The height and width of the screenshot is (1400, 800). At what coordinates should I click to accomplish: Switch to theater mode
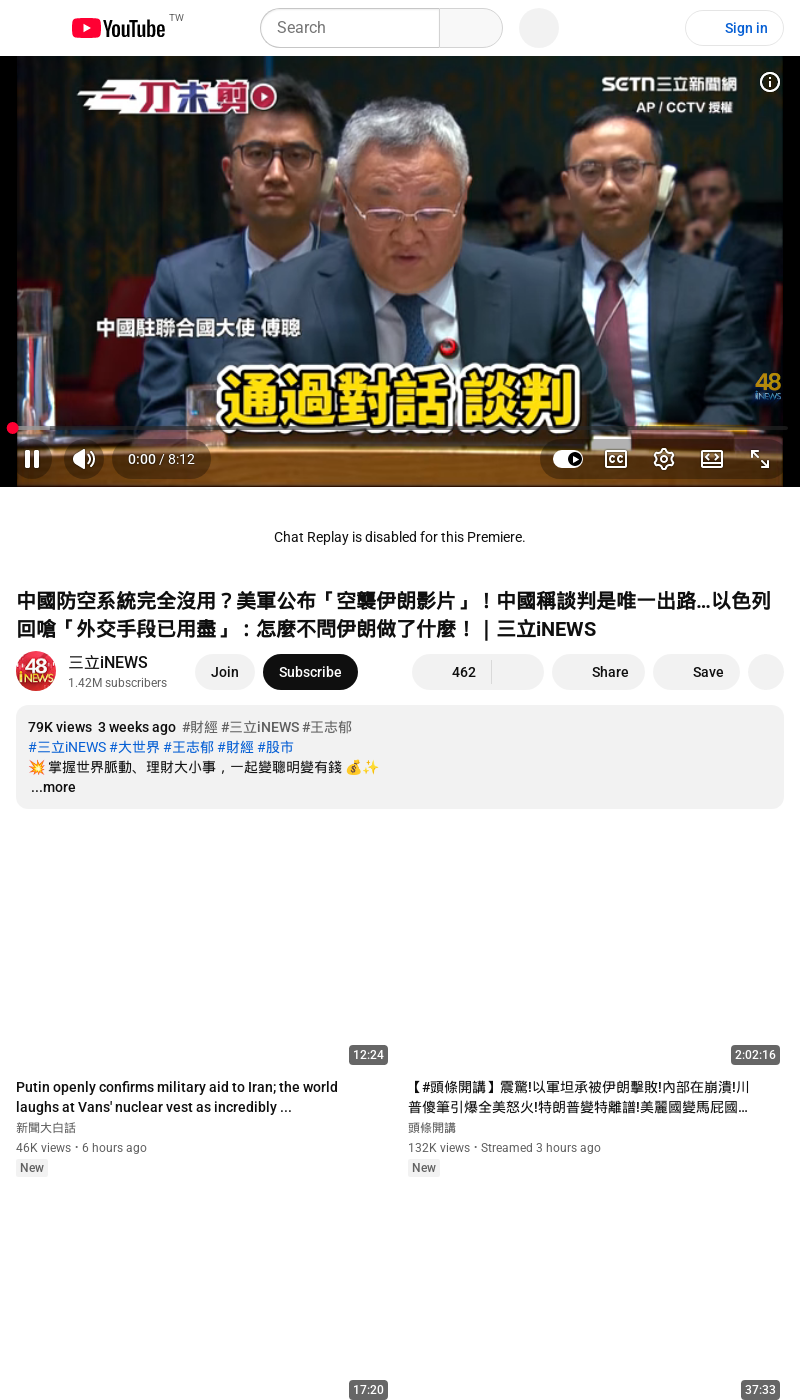712,459
